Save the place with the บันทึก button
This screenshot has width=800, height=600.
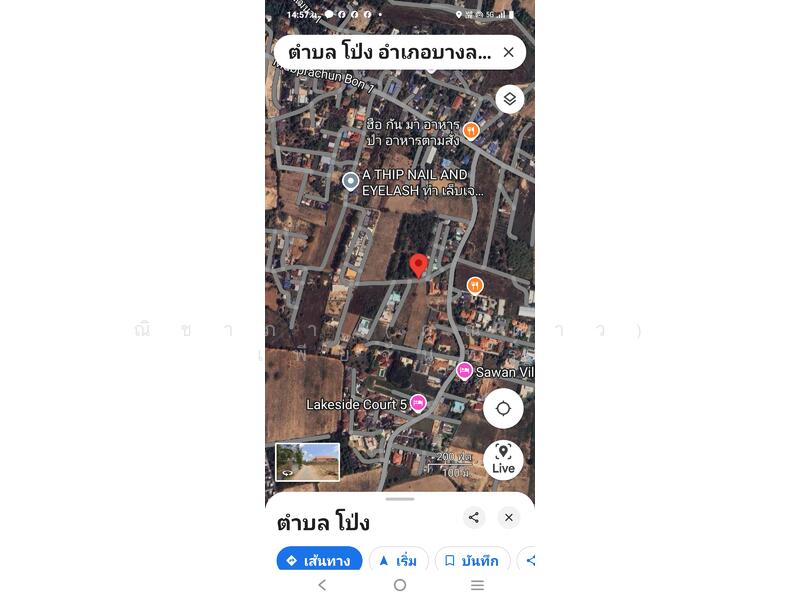pyautogui.click(x=472, y=560)
